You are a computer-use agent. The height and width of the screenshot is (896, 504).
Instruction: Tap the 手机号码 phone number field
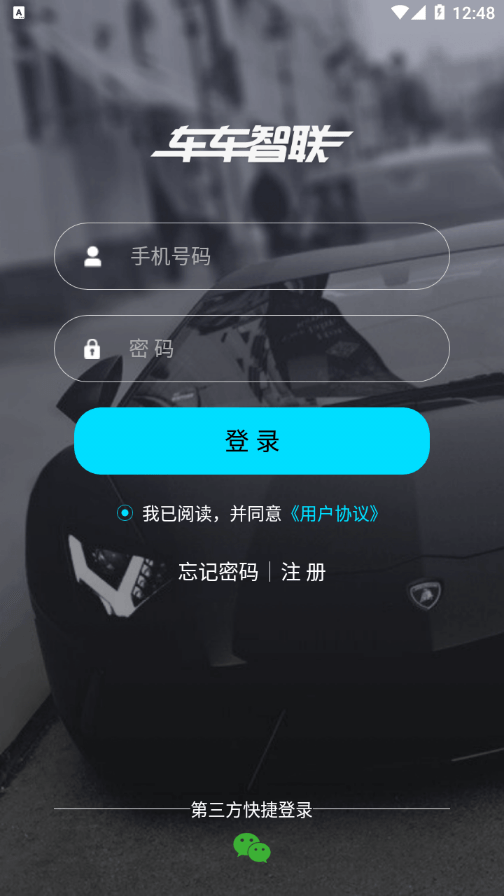[251, 256]
